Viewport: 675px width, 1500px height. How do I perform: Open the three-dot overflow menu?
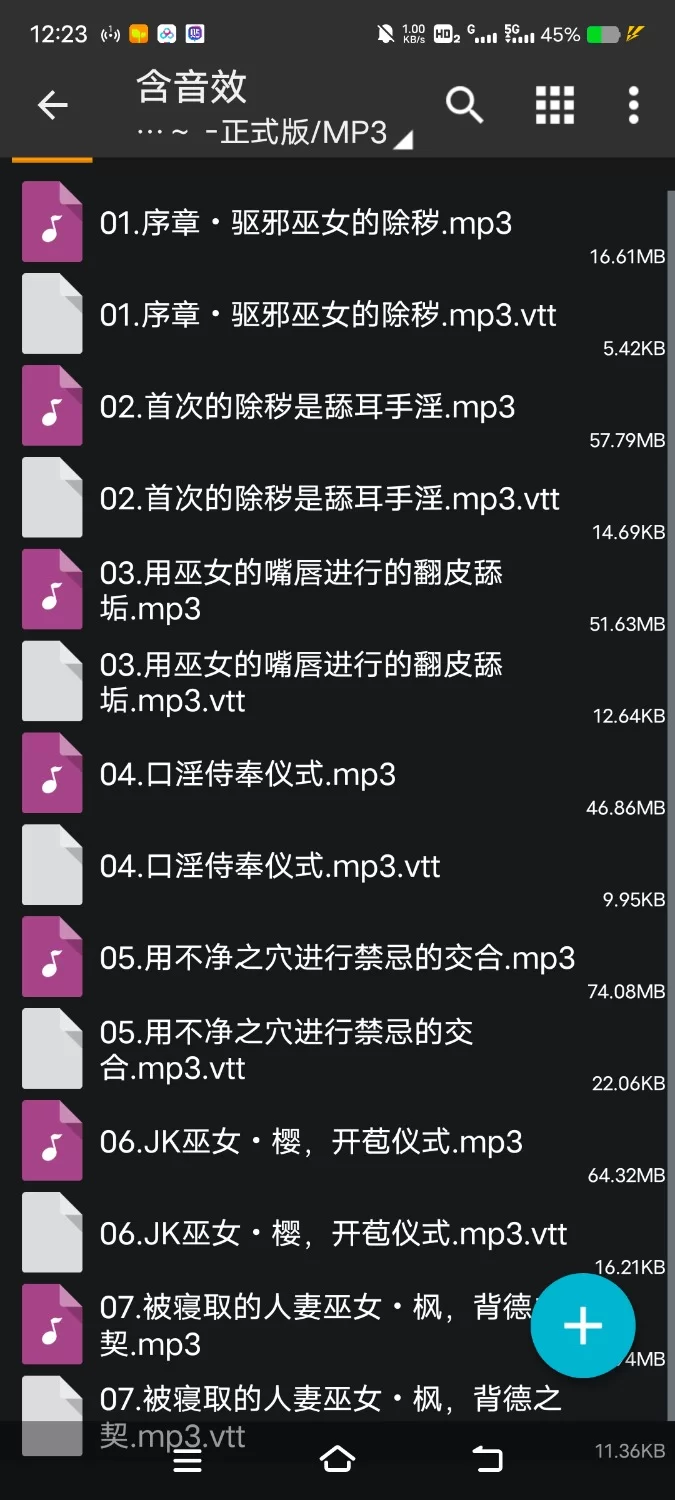coord(633,105)
